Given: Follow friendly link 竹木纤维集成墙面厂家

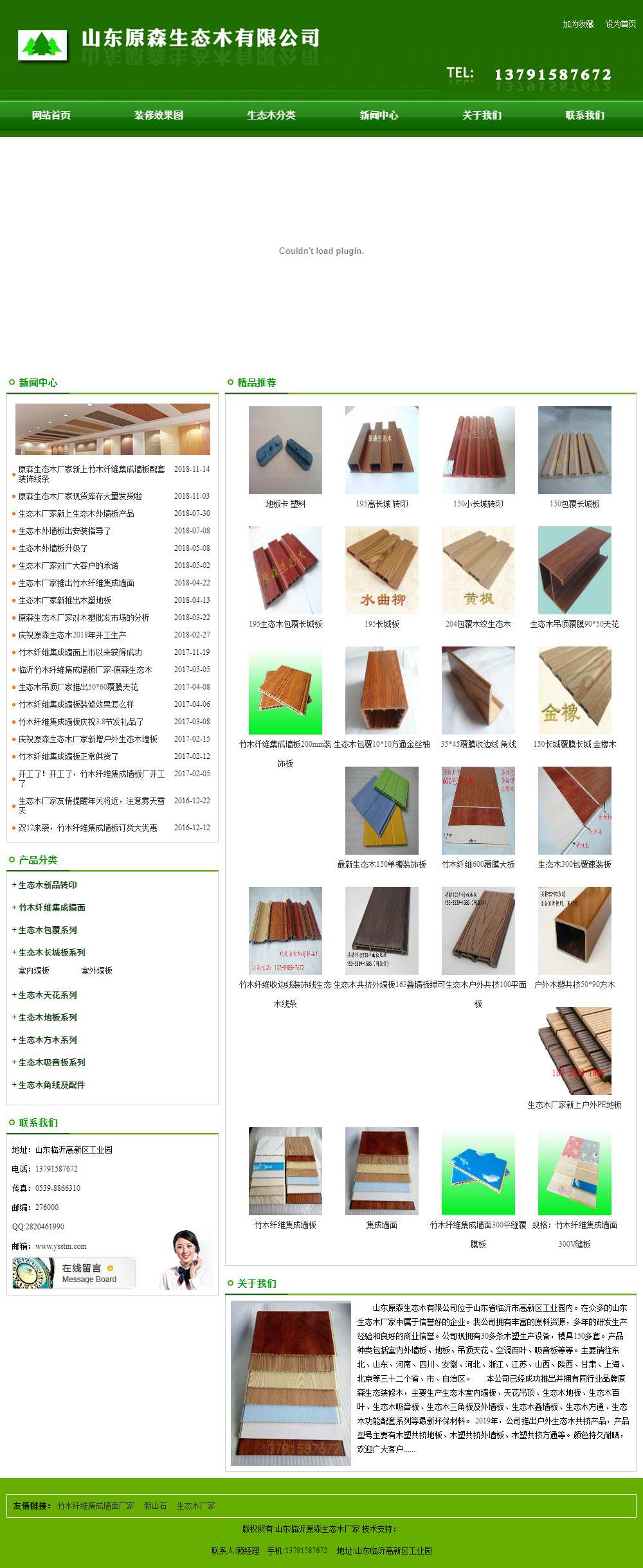Looking at the screenshot, I should [x=96, y=1506].
